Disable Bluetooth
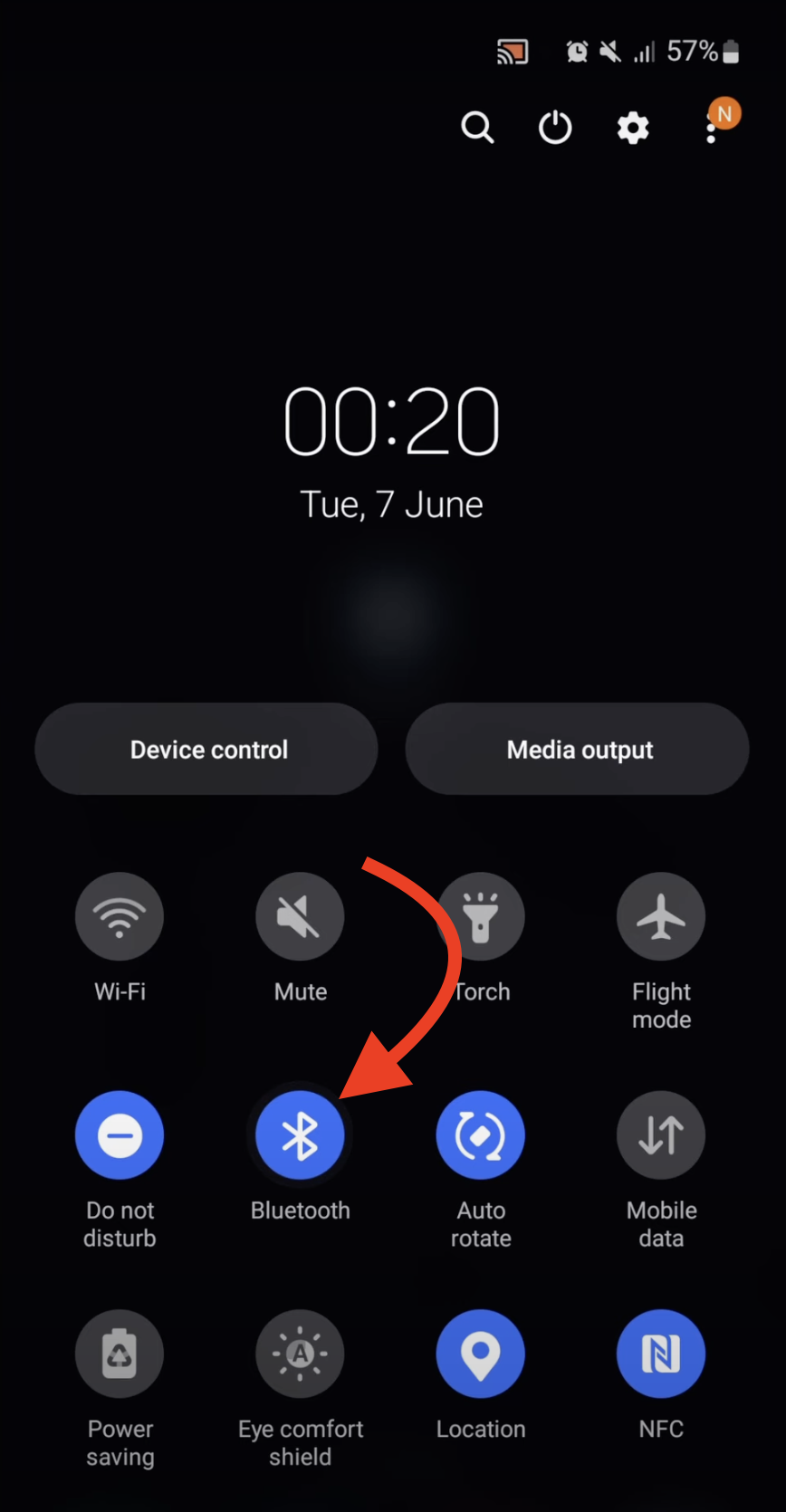Viewport: 786px width, 1512px height. coord(300,1135)
